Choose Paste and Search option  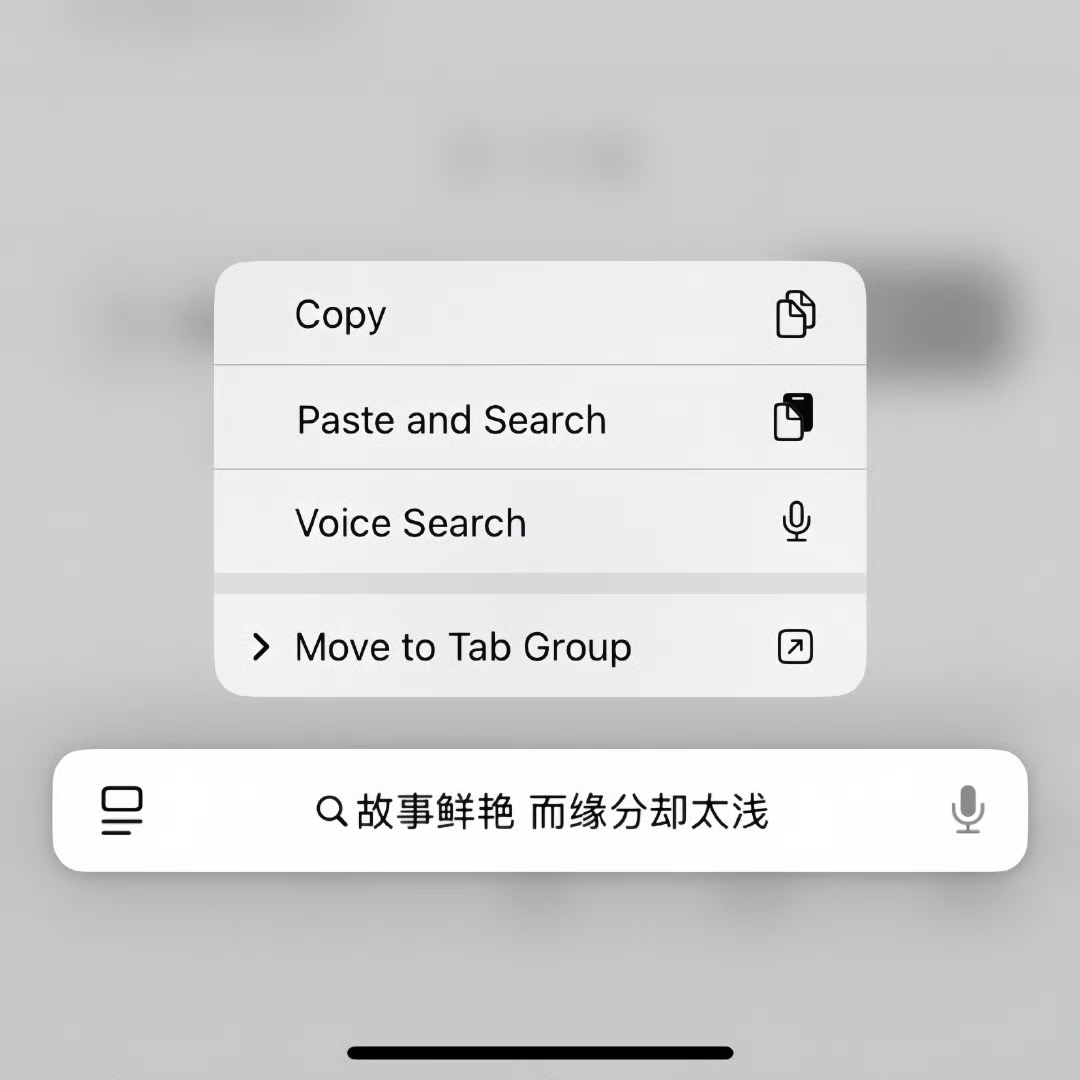click(x=540, y=419)
